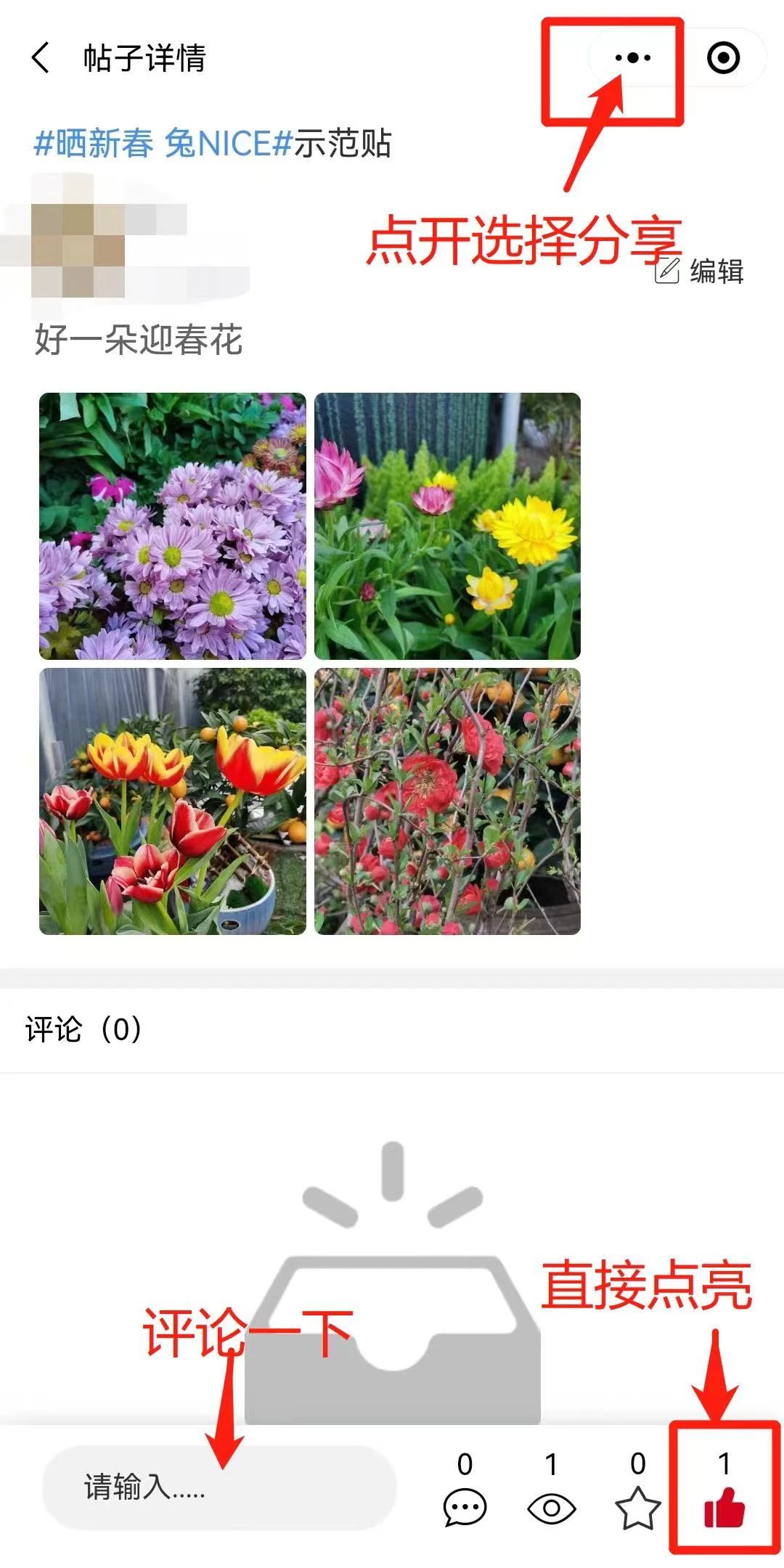Go back from the post details page
Image resolution: width=784 pixels, height=1568 pixels.
click(x=41, y=58)
